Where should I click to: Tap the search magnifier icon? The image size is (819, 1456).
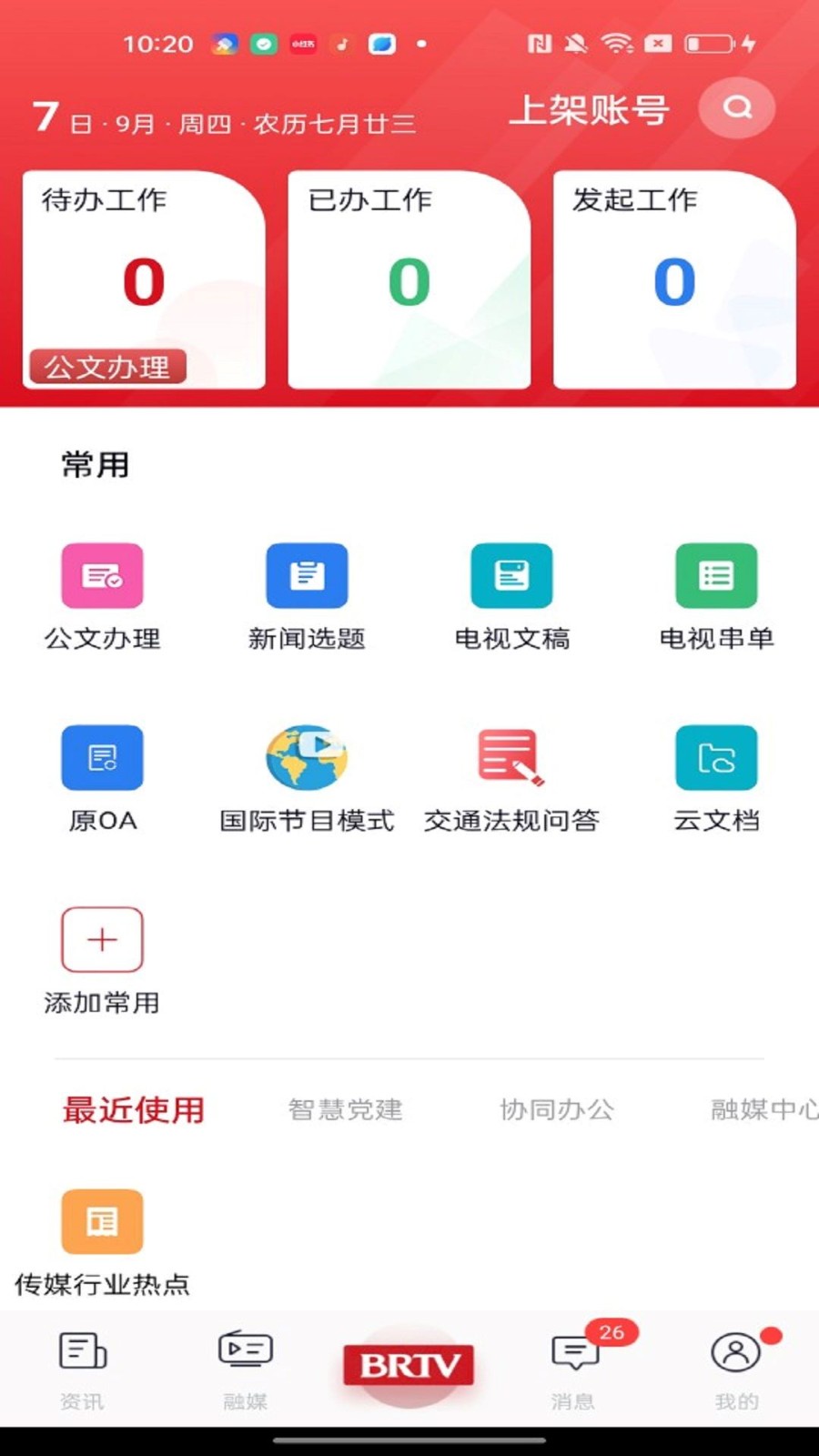tap(737, 108)
